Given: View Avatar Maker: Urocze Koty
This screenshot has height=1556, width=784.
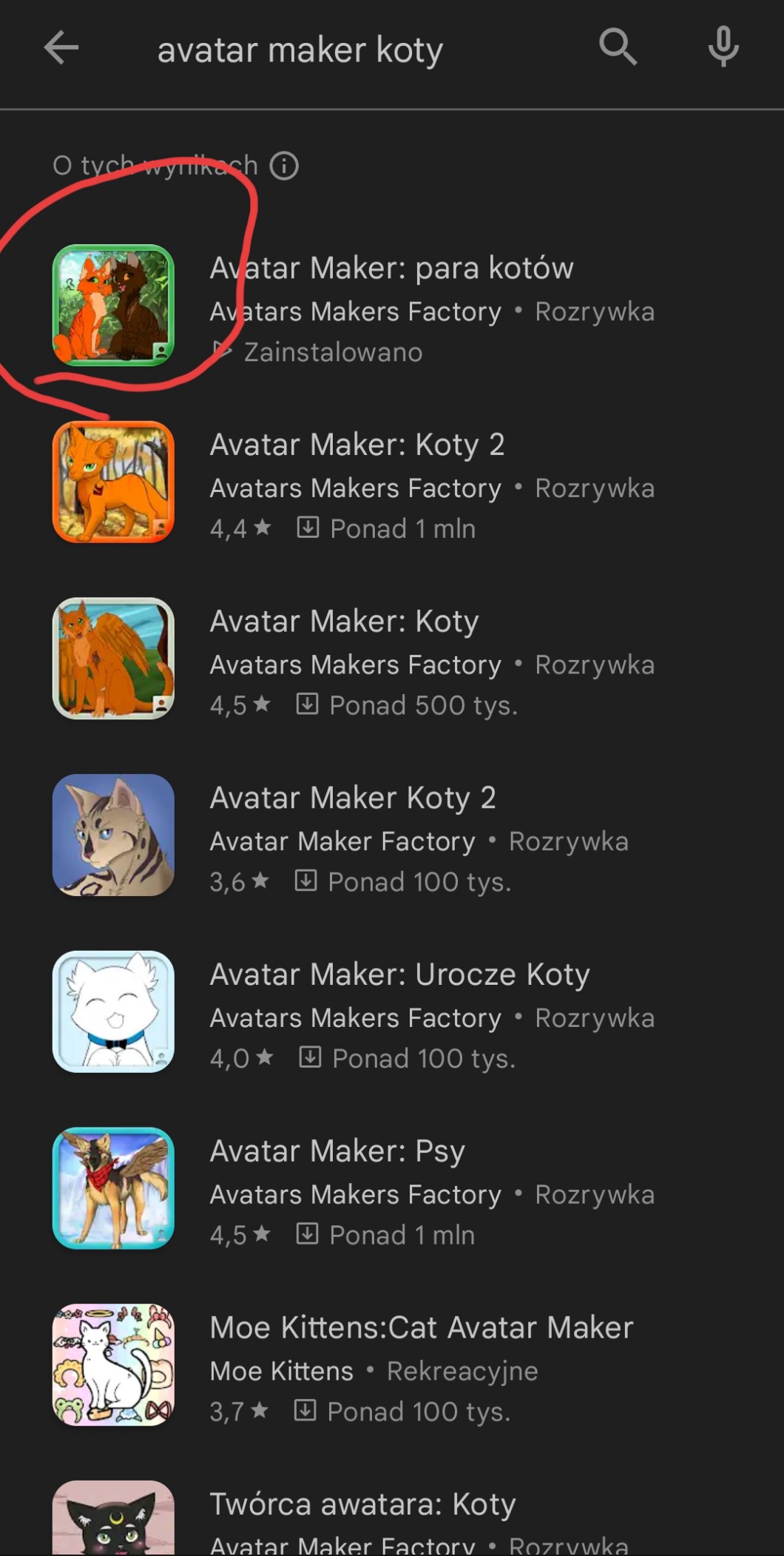Looking at the screenshot, I should (x=399, y=975).
